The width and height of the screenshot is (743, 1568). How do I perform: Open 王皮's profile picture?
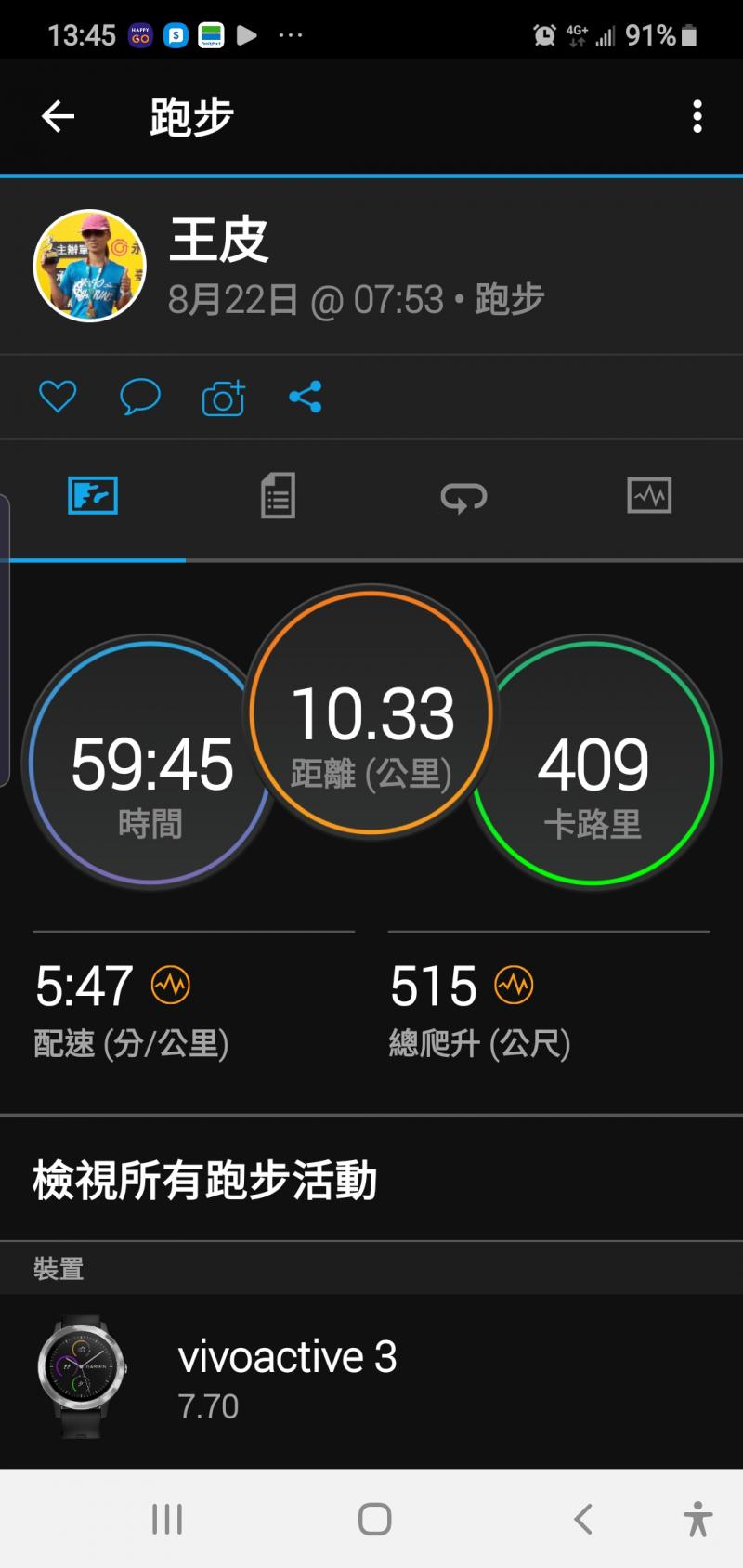(90, 266)
